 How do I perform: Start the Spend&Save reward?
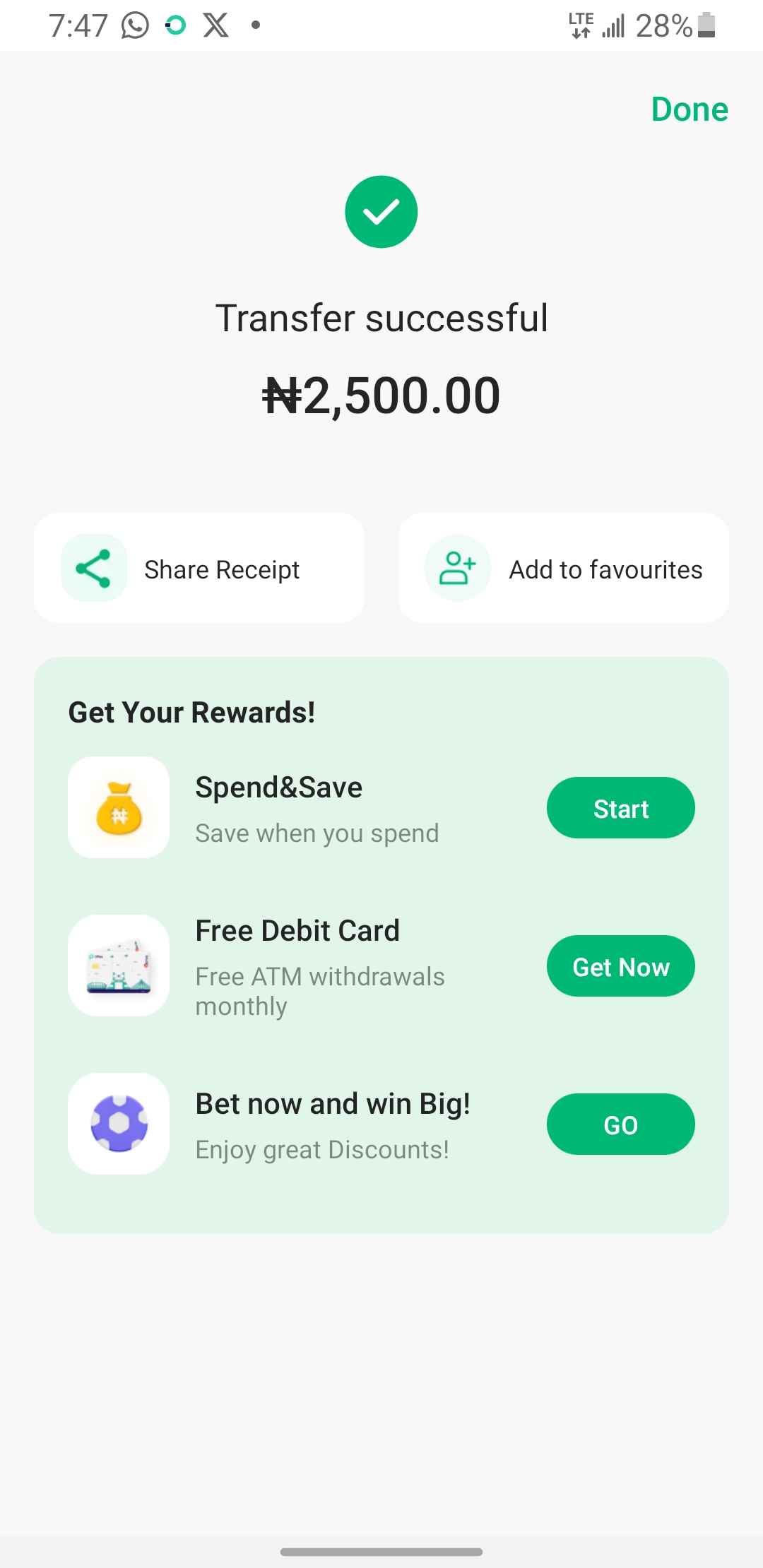click(620, 808)
